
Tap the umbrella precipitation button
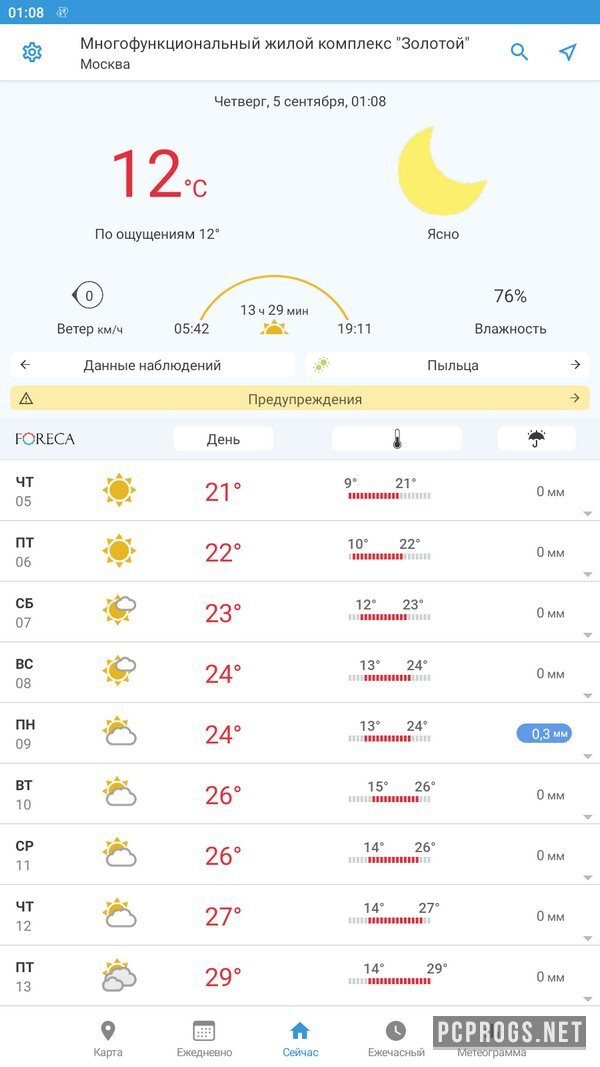click(x=536, y=439)
